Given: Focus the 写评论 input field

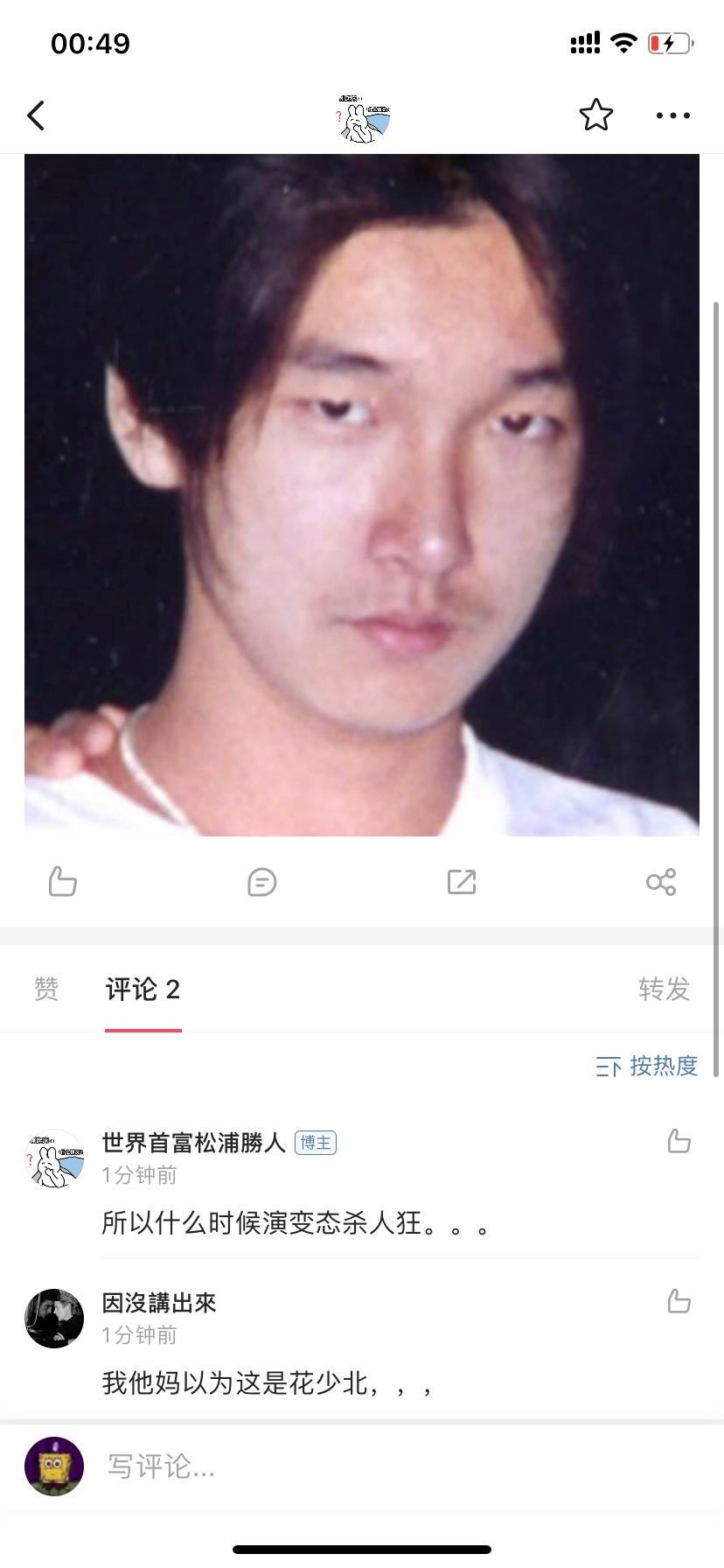Looking at the screenshot, I should pyautogui.click(x=350, y=1466).
